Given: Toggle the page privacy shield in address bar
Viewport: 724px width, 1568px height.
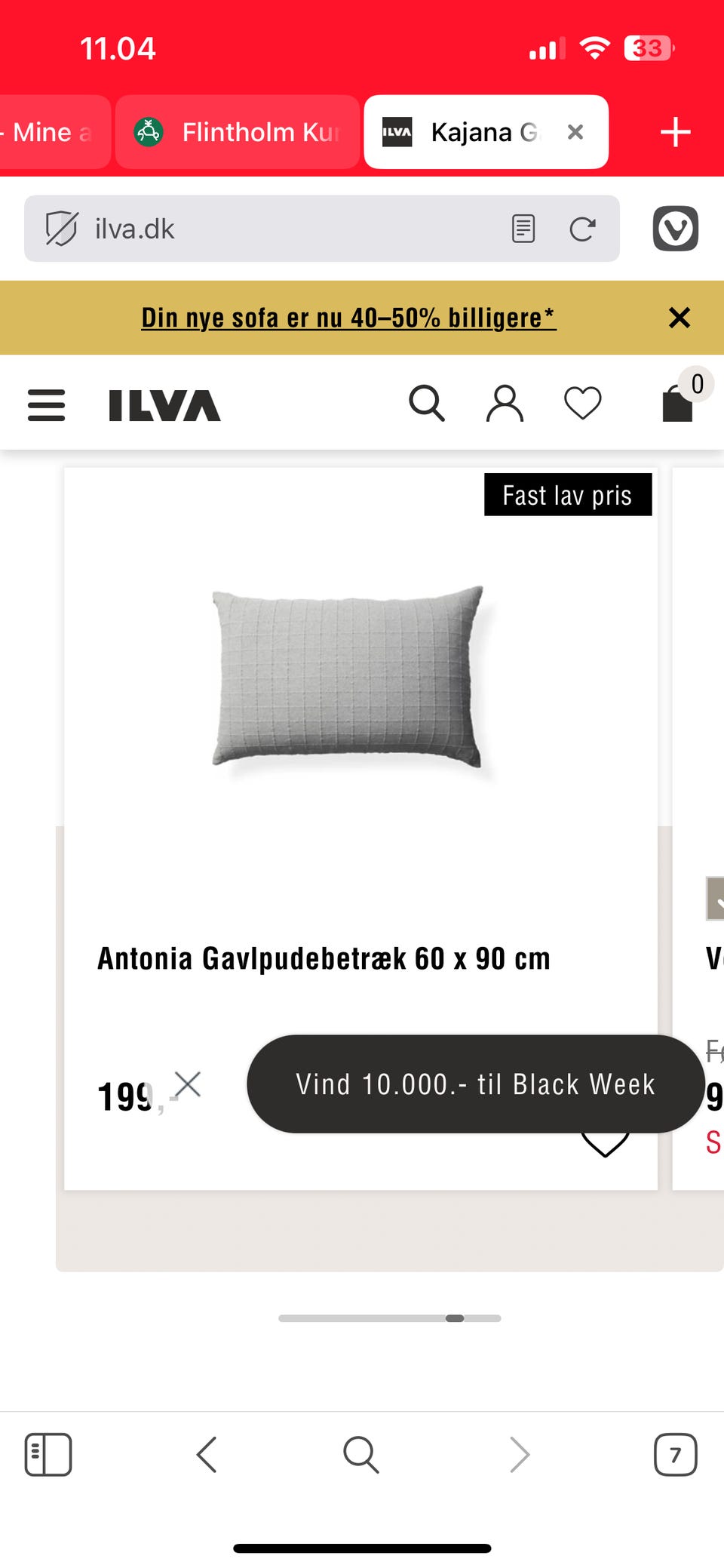Looking at the screenshot, I should coord(64,229).
